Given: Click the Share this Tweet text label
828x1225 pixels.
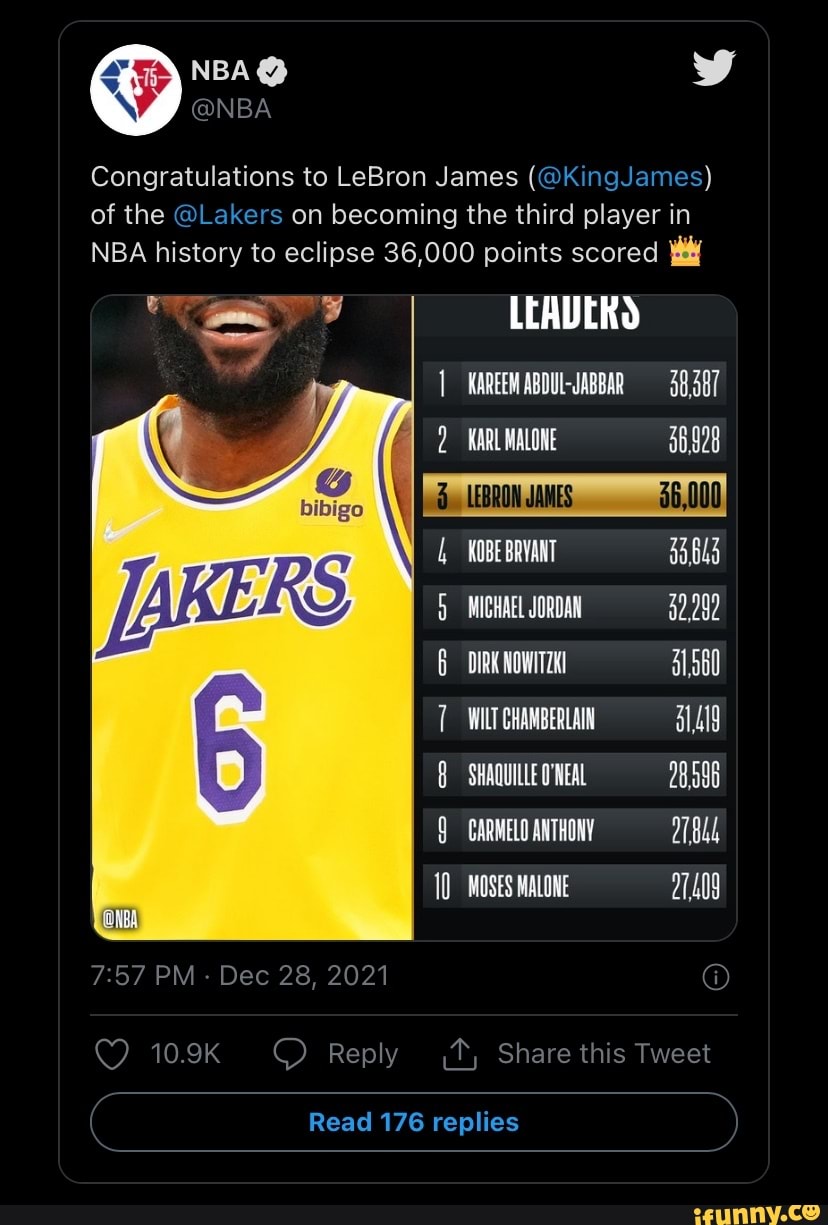Looking at the screenshot, I should 604,1053.
